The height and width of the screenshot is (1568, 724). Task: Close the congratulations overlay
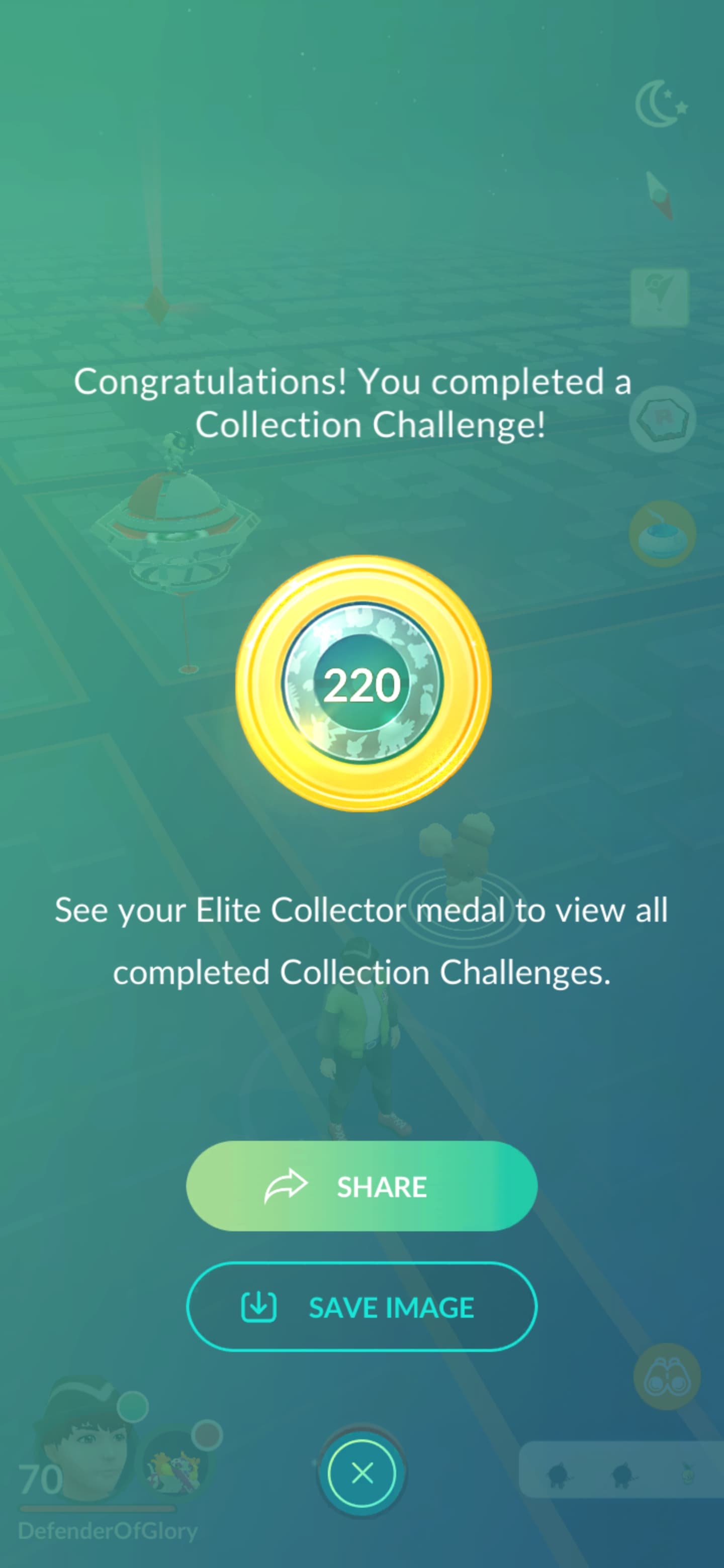point(363,1473)
